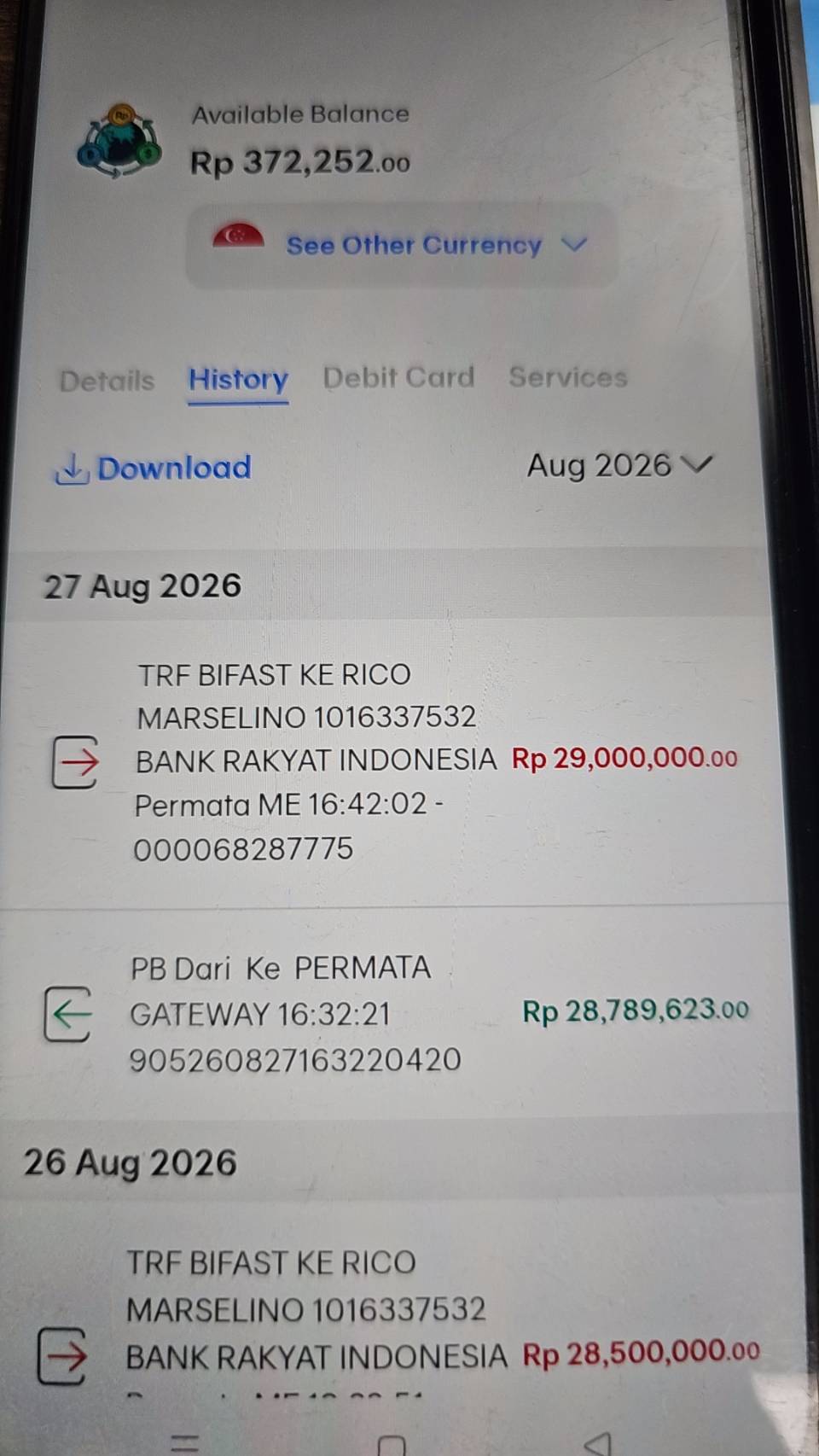Open the Aug 2026 month picker
The height and width of the screenshot is (1456, 819).
tap(619, 465)
